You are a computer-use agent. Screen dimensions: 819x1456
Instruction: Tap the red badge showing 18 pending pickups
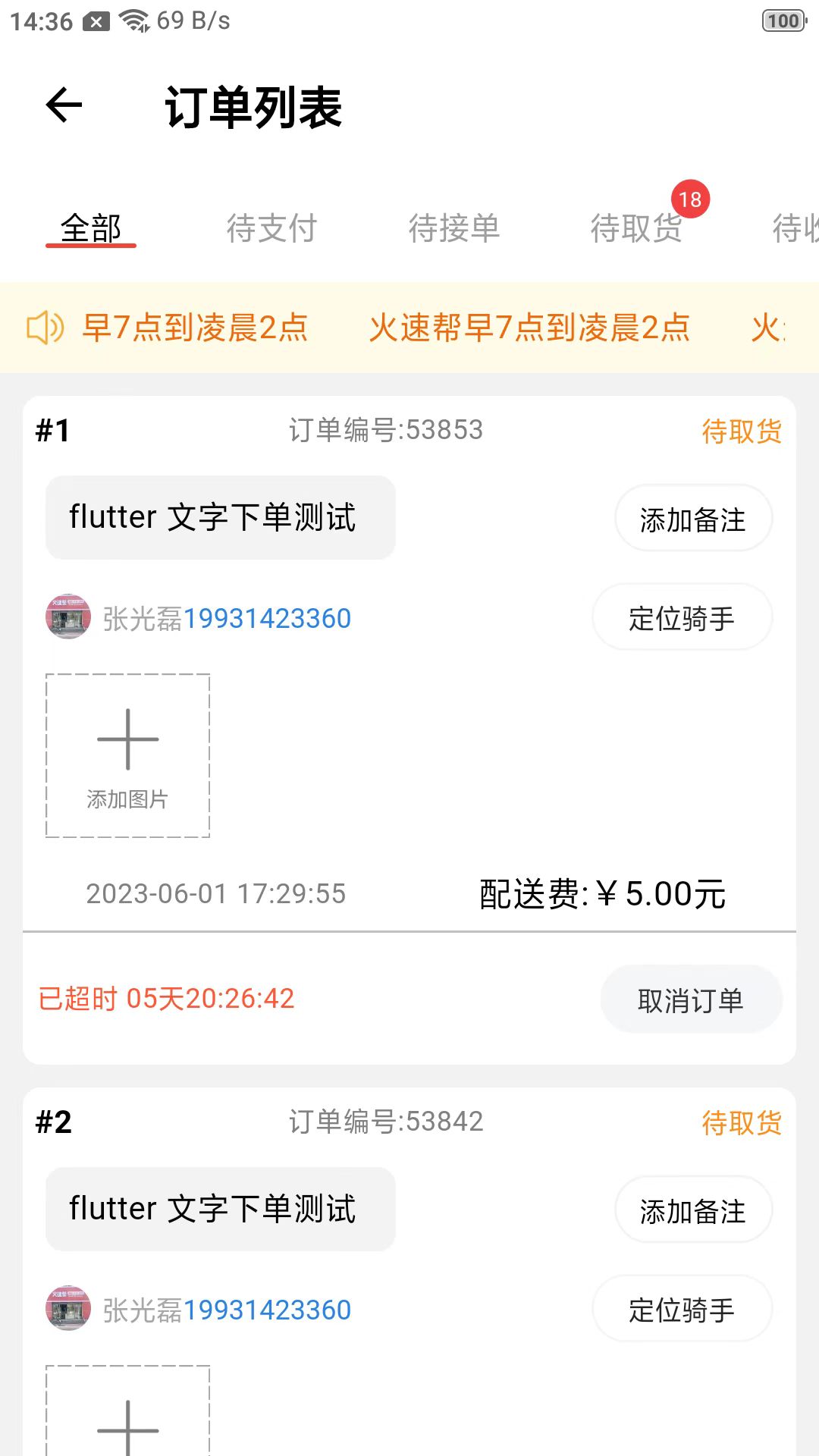(691, 199)
